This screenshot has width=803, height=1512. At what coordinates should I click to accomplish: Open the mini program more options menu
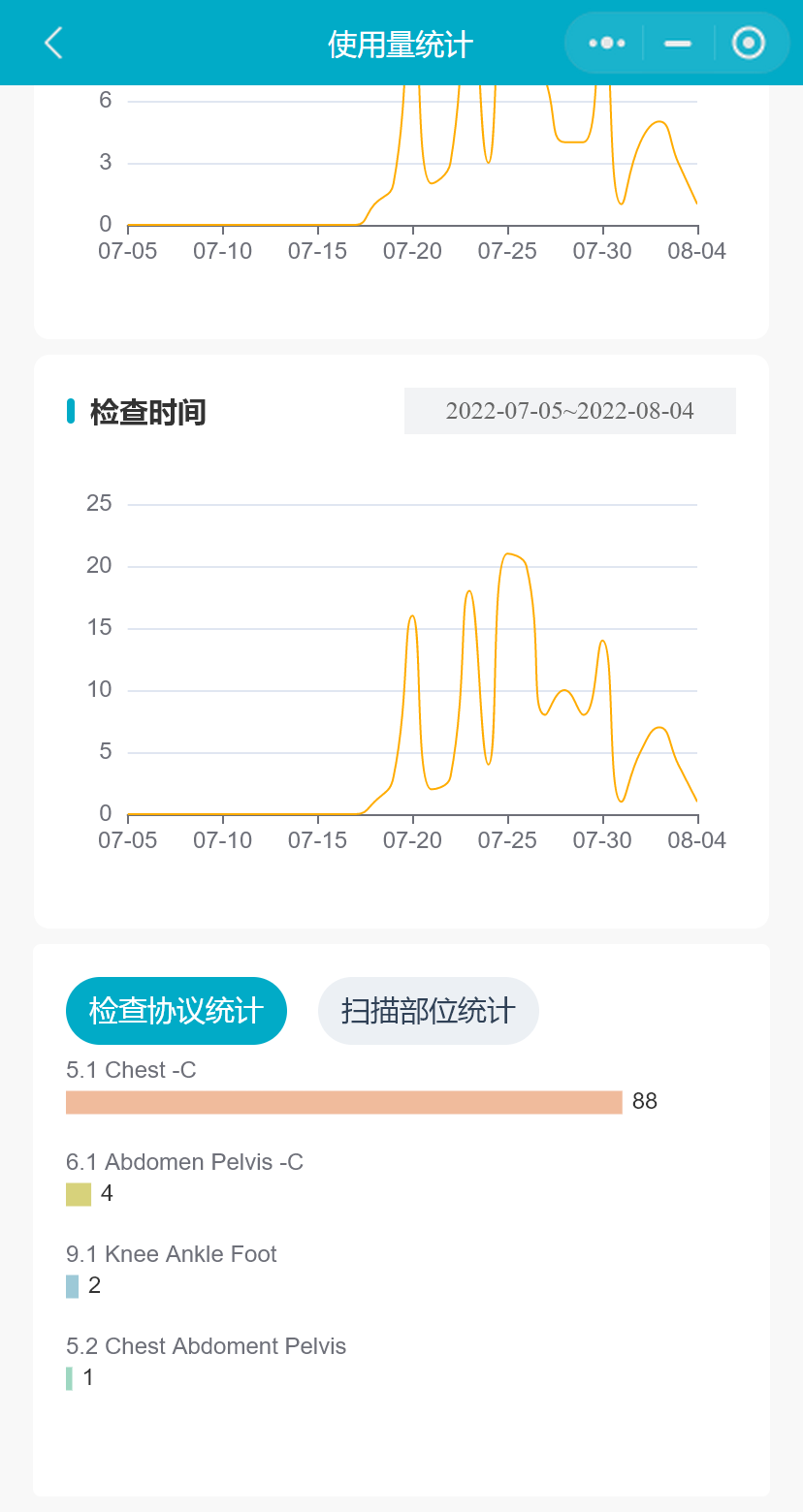[606, 43]
